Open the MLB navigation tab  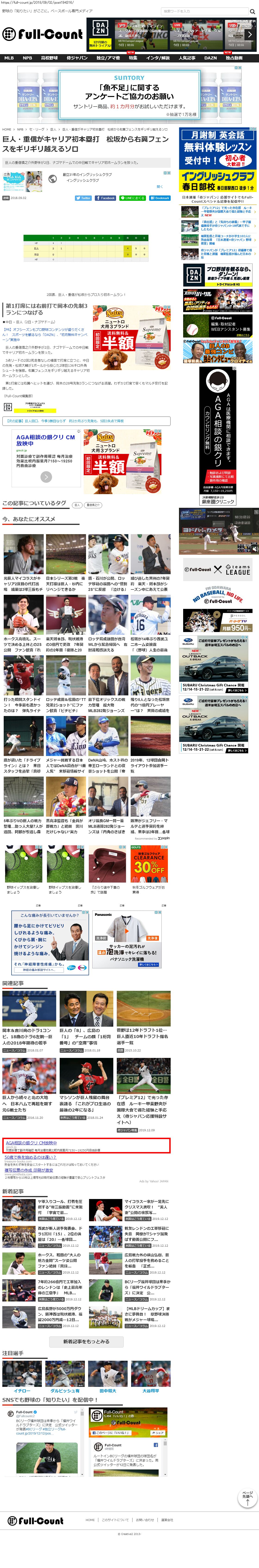click(9, 58)
